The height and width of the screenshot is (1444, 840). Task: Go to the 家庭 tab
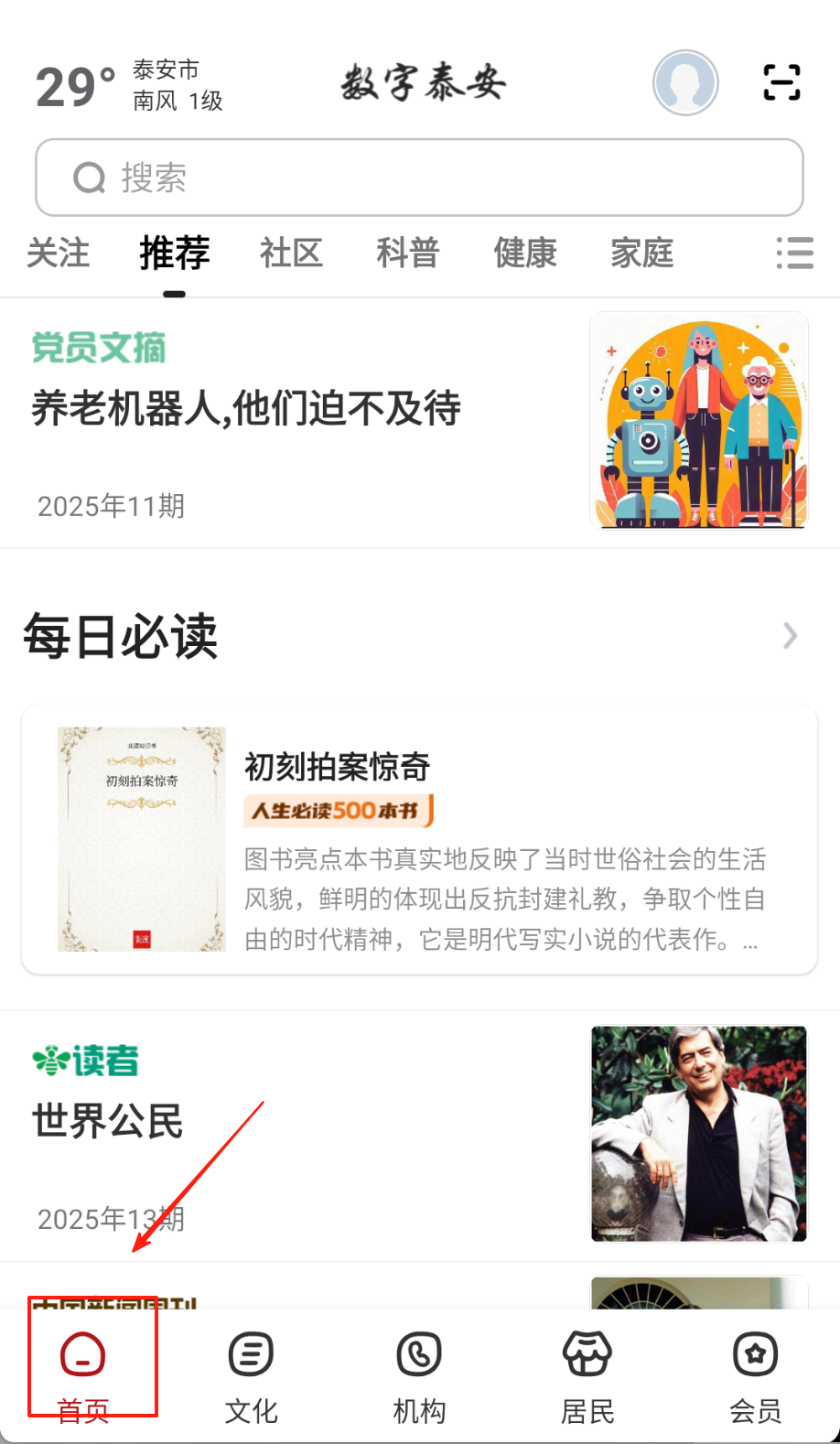click(x=642, y=253)
